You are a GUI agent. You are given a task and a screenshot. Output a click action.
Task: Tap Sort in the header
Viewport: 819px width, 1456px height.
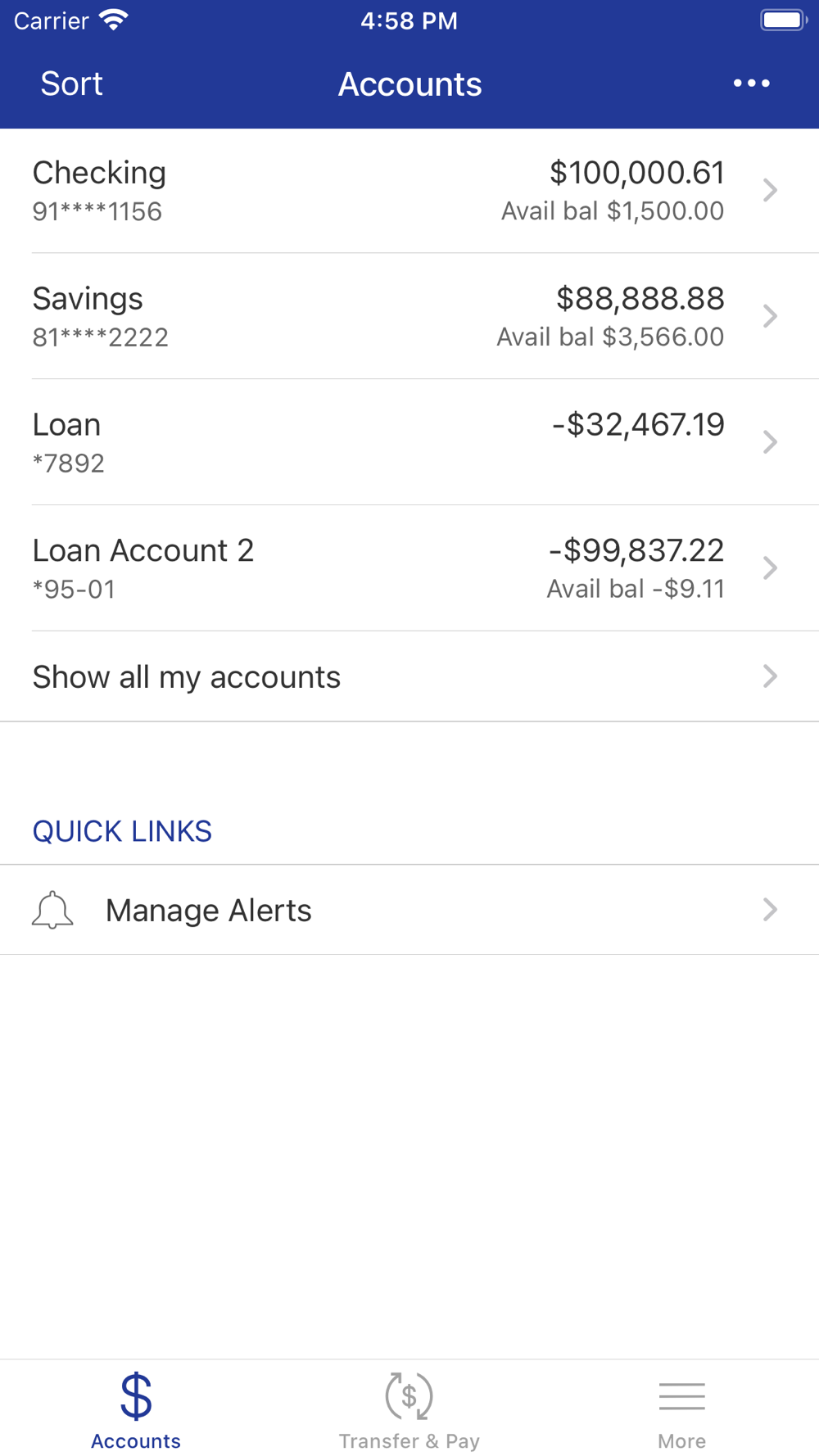[72, 84]
